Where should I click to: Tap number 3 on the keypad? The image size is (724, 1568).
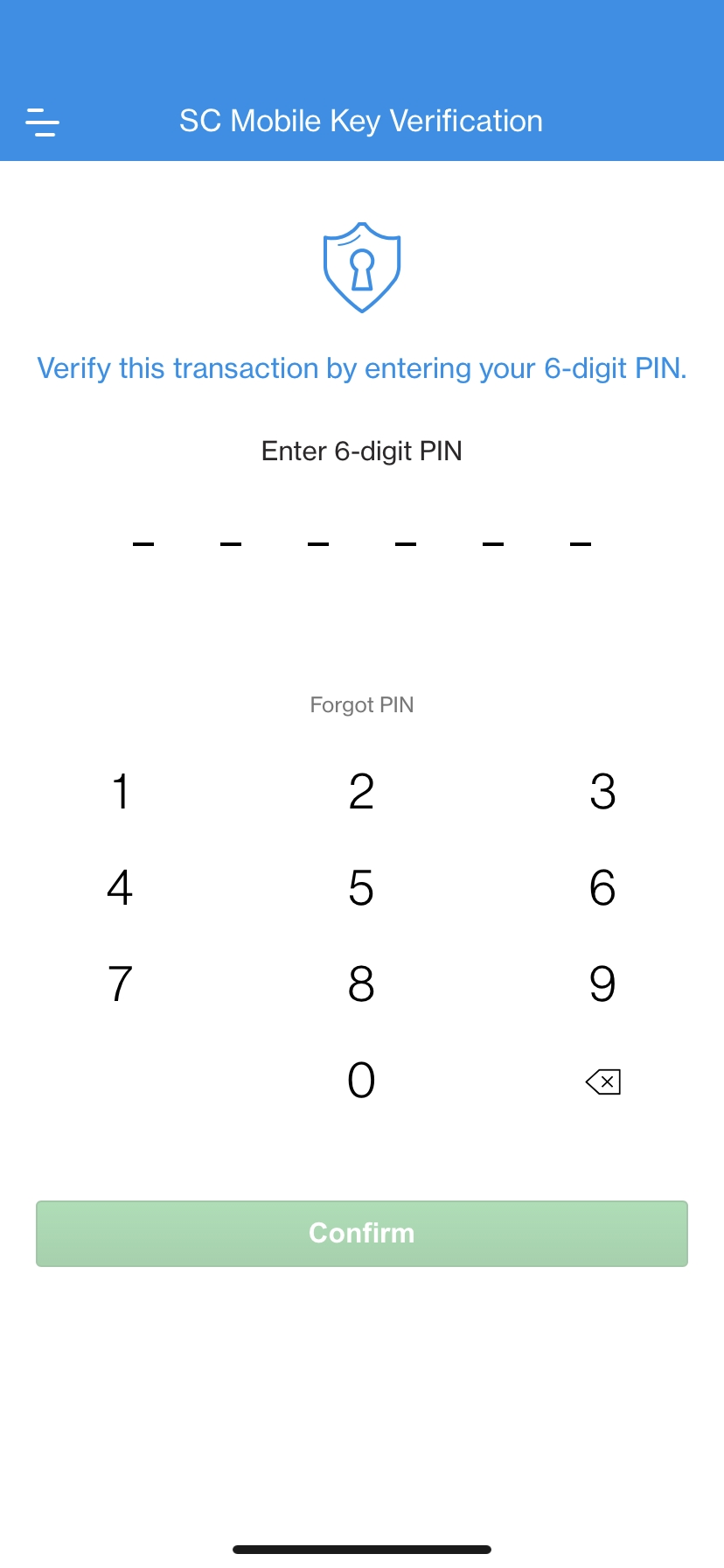coord(602,793)
